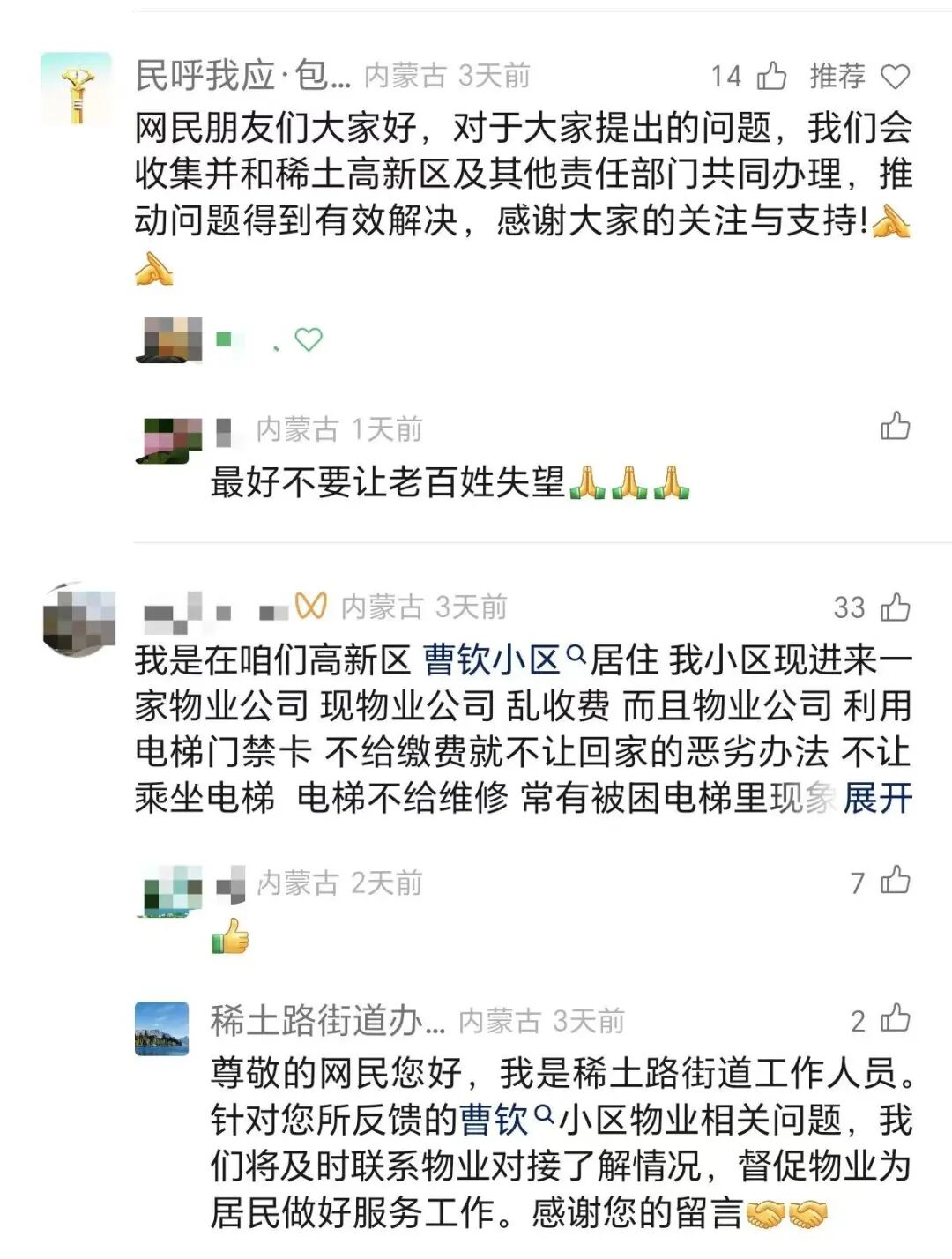Expand the full comment with 展开

876,798
